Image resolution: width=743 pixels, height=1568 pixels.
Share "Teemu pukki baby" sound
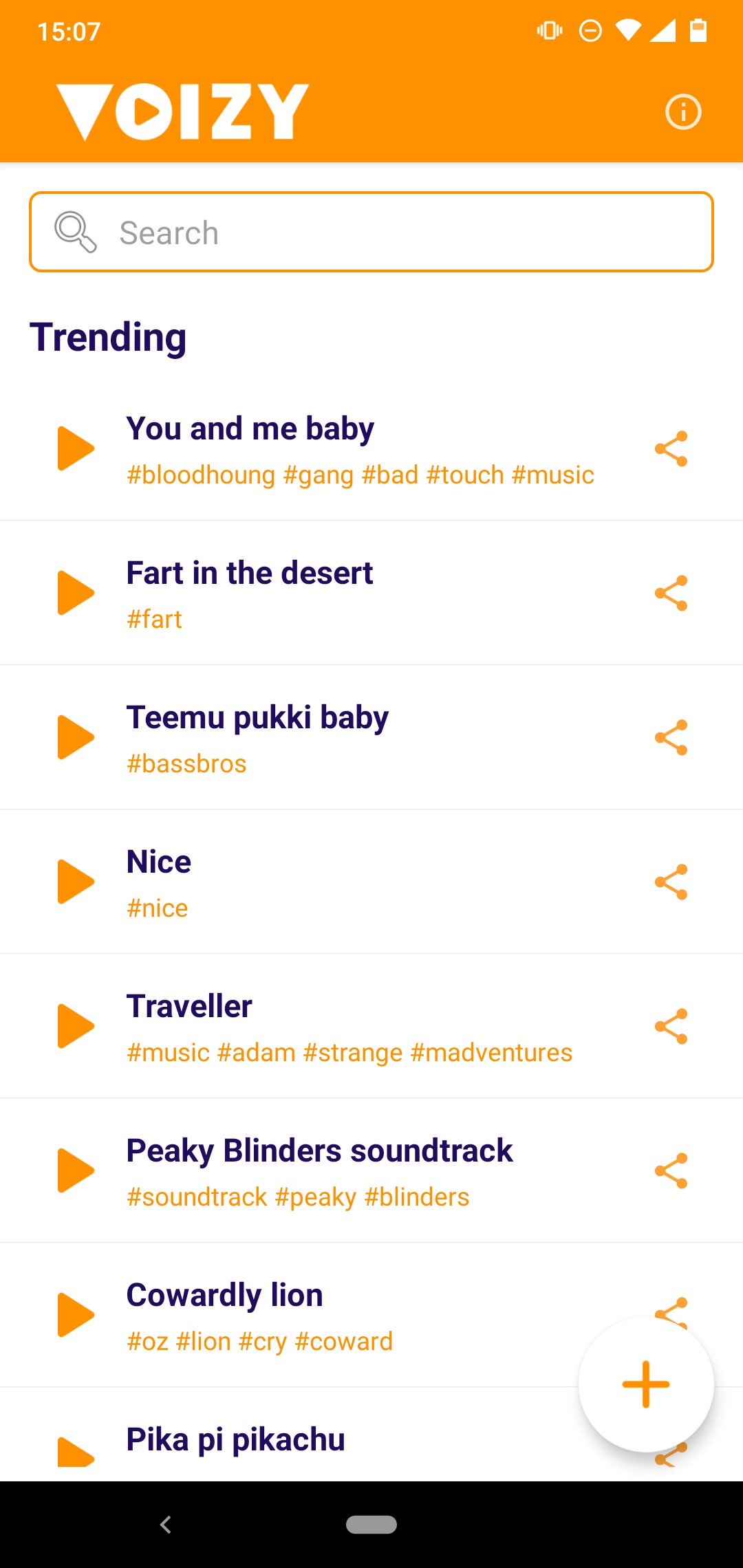pos(671,737)
